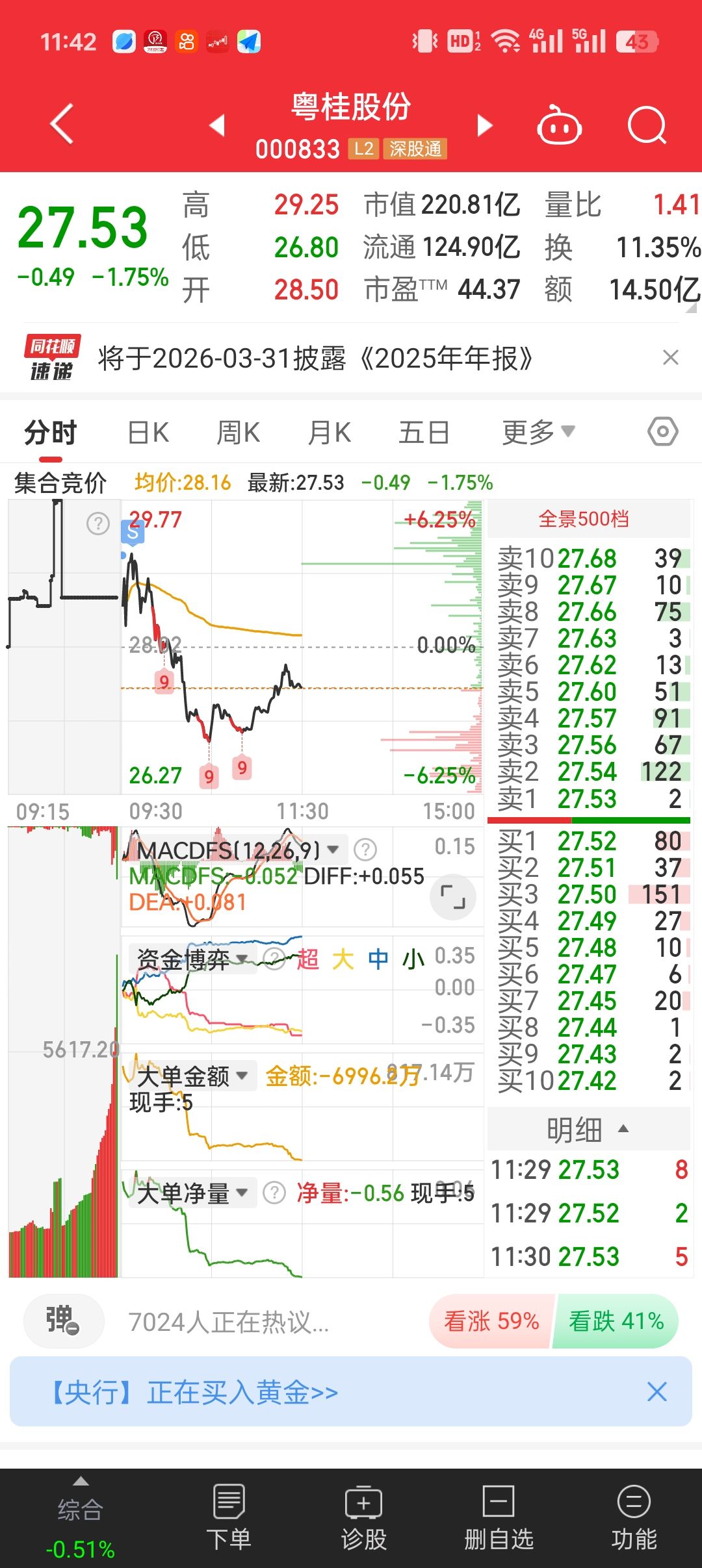Open the search magnifier
The image size is (702, 1568).
(x=647, y=125)
